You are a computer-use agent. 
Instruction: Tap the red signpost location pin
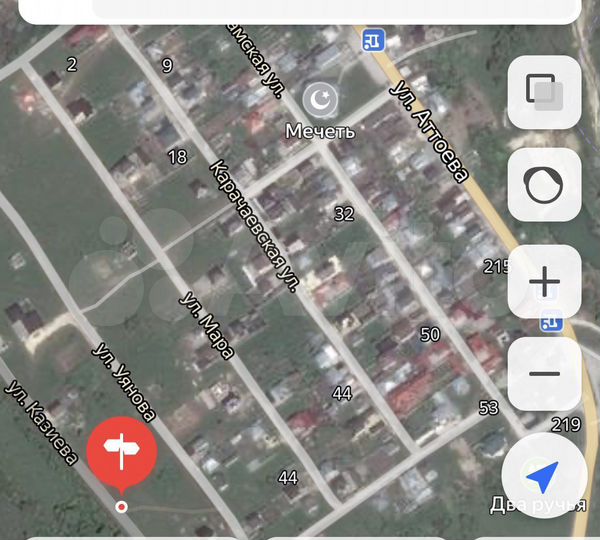click(122, 453)
